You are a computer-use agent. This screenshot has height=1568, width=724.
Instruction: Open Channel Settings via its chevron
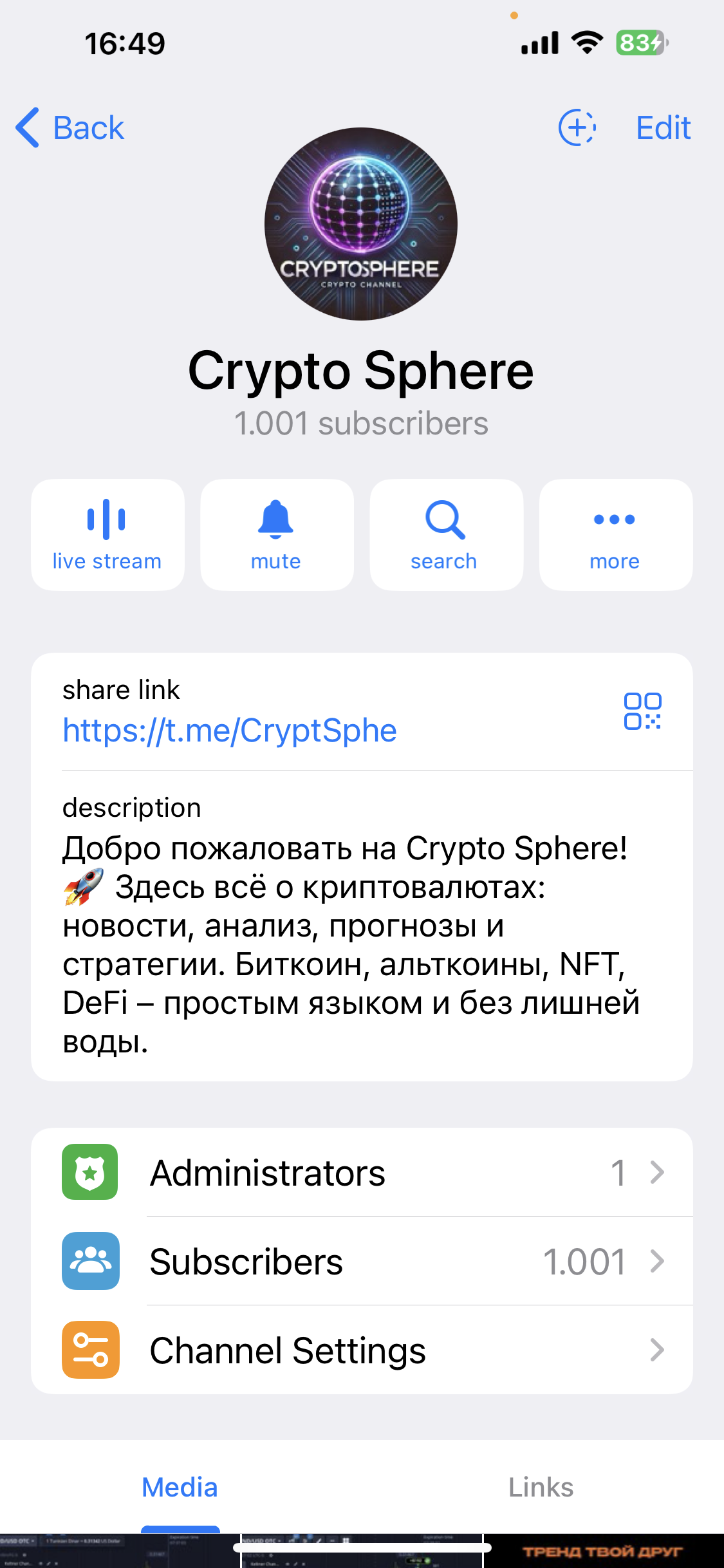point(656,1350)
